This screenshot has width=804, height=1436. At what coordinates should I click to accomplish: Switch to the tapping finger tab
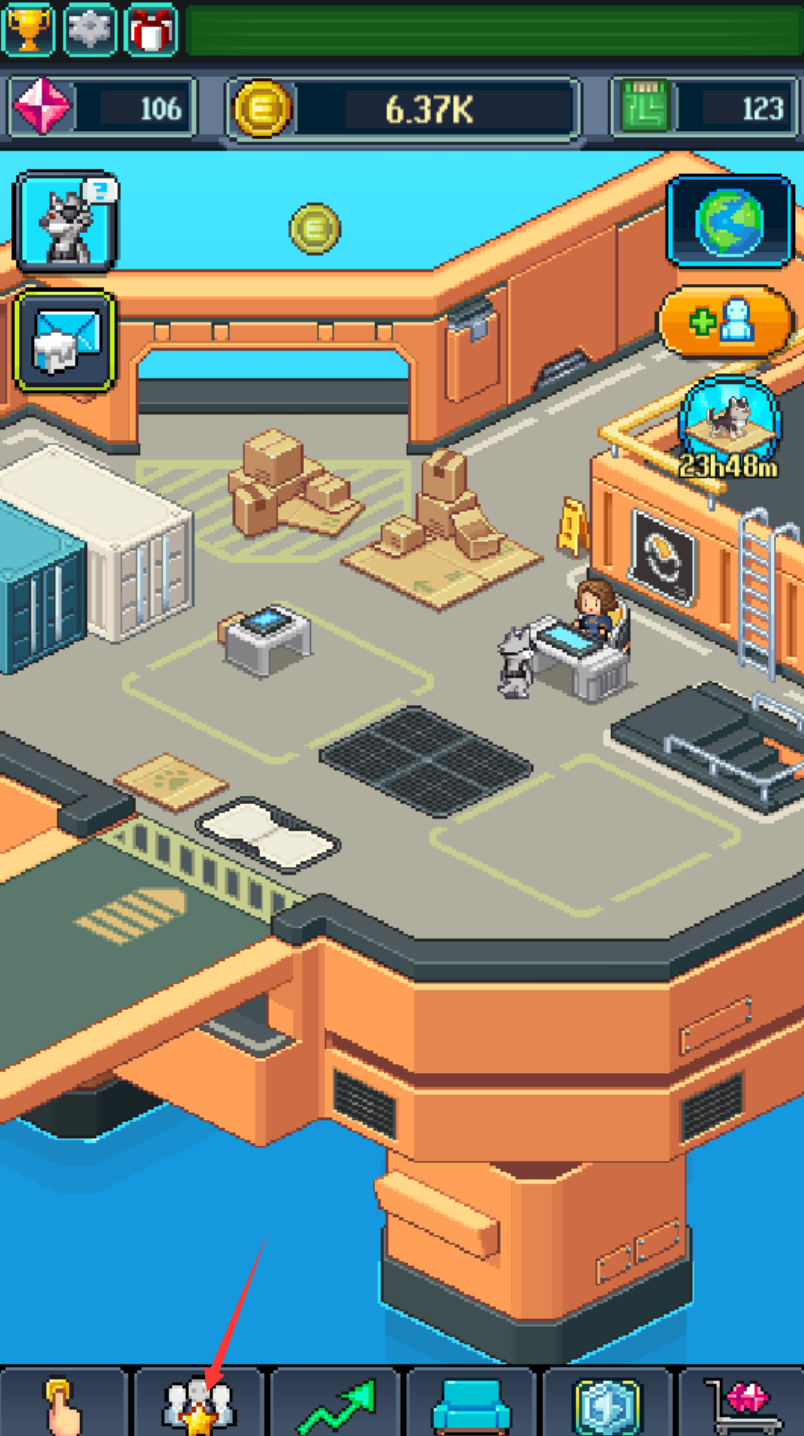point(64,1404)
